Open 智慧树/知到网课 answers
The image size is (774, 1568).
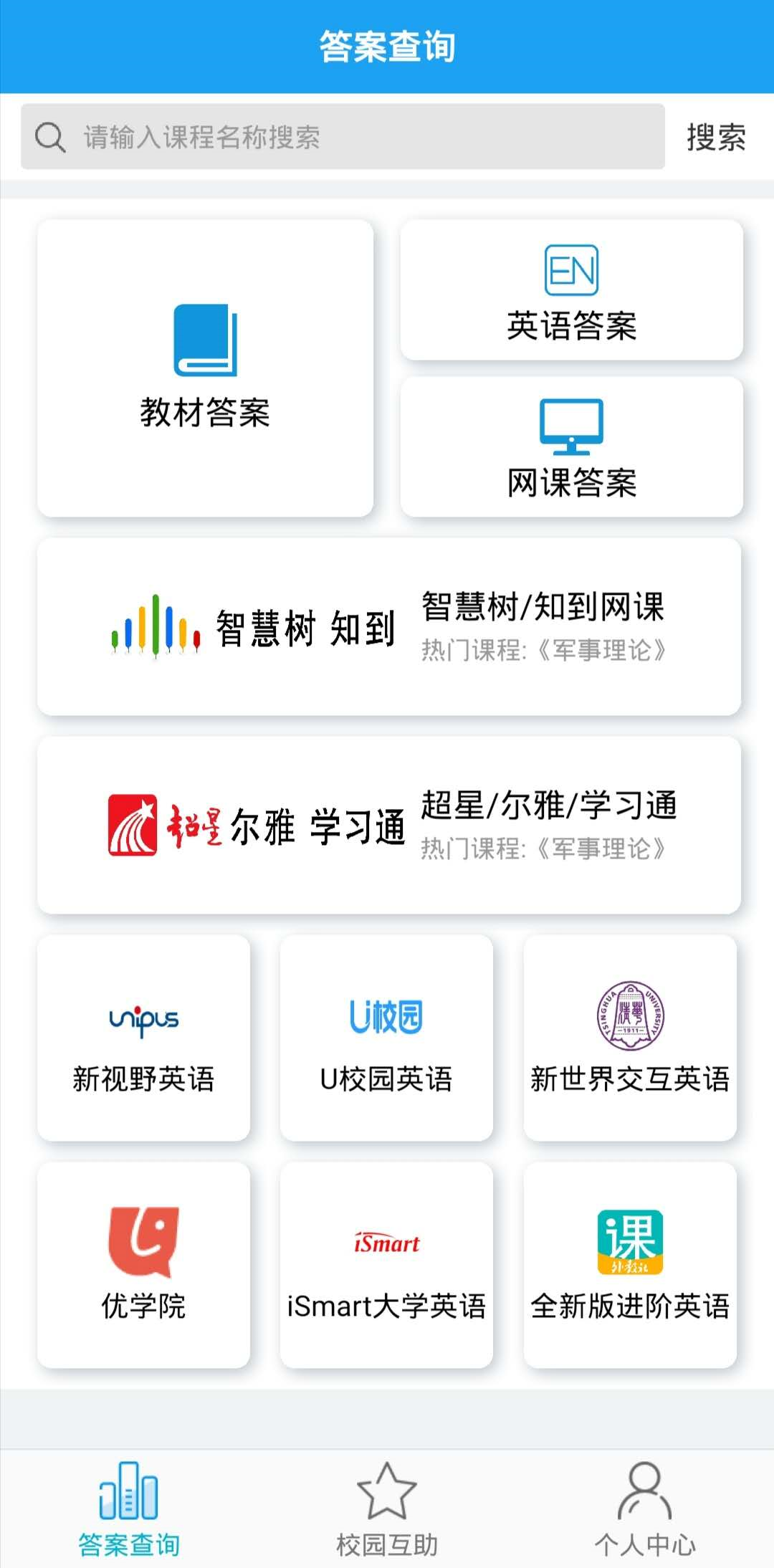(x=388, y=626)
